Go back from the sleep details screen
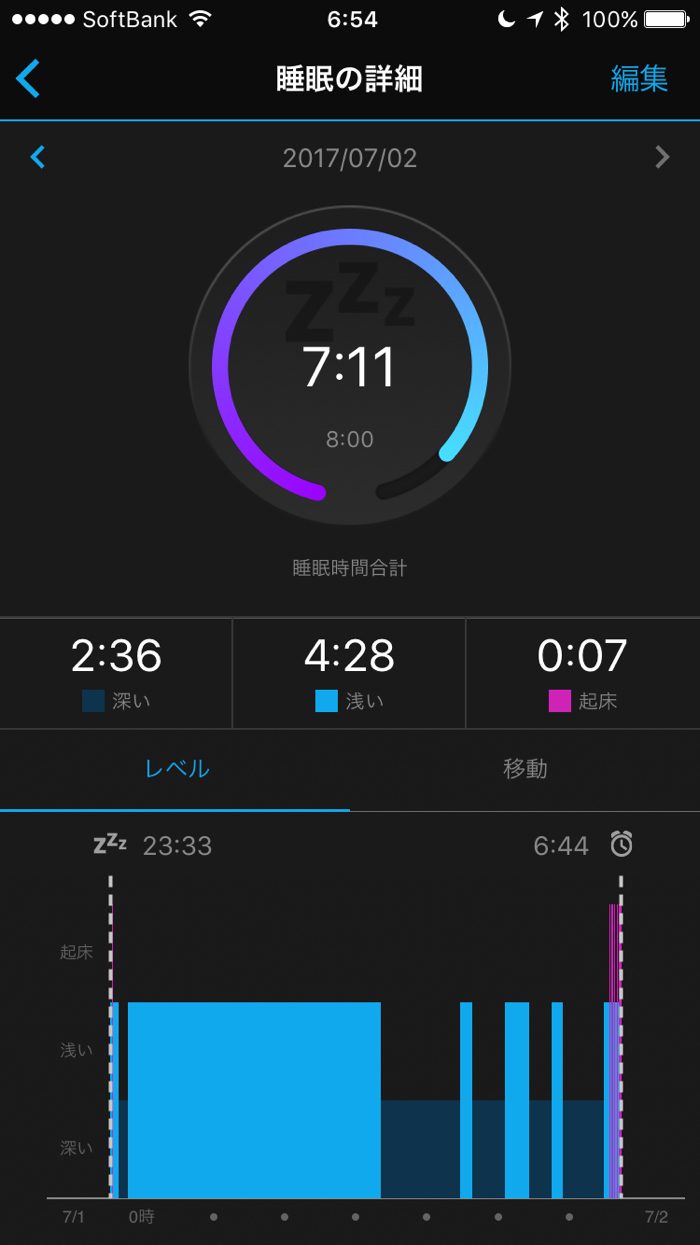The height and width of the screenshot is (1245, 700). 28,79
